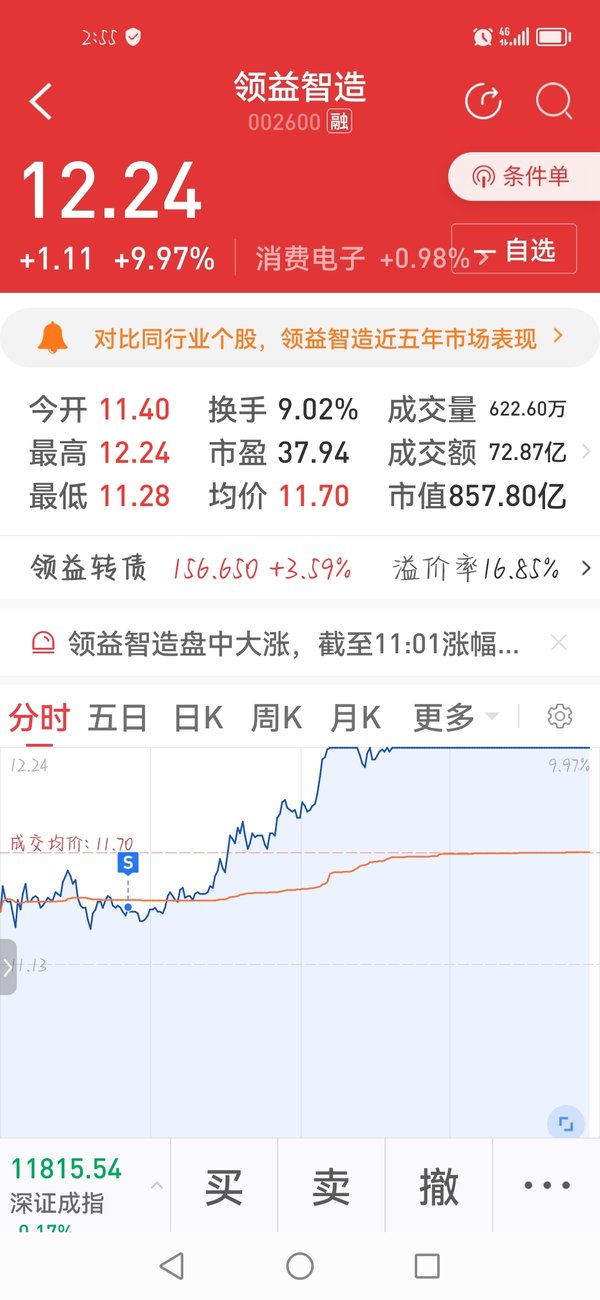
Task: Open the 领益智造盘中大涨 news headline
Action: 294,643
